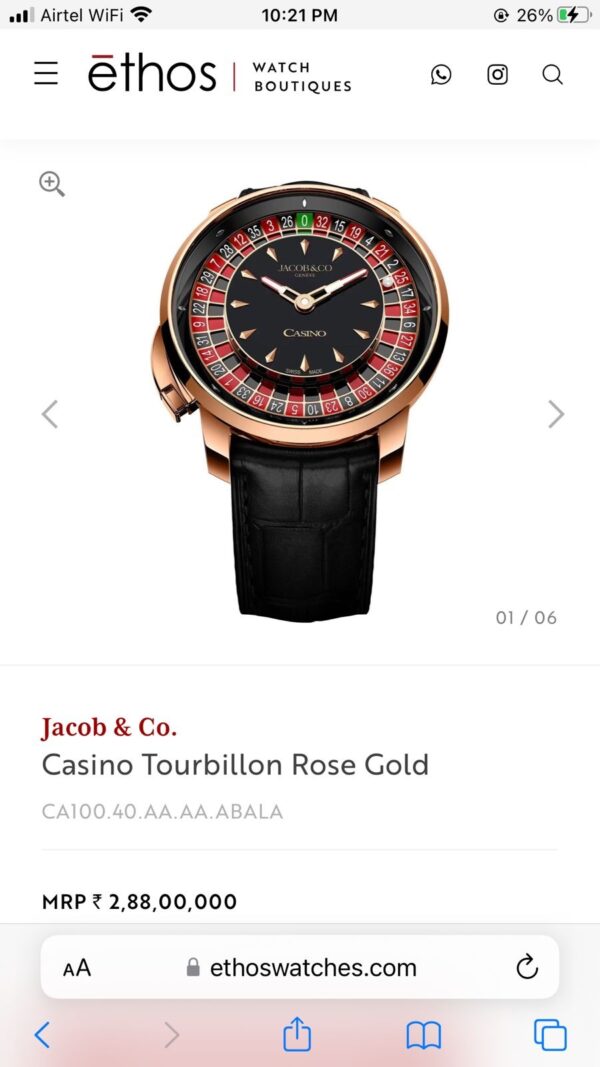The width and height of the screenshot is (600, 1067).
Task: Open site search magnifier
Action: point(552,74)
